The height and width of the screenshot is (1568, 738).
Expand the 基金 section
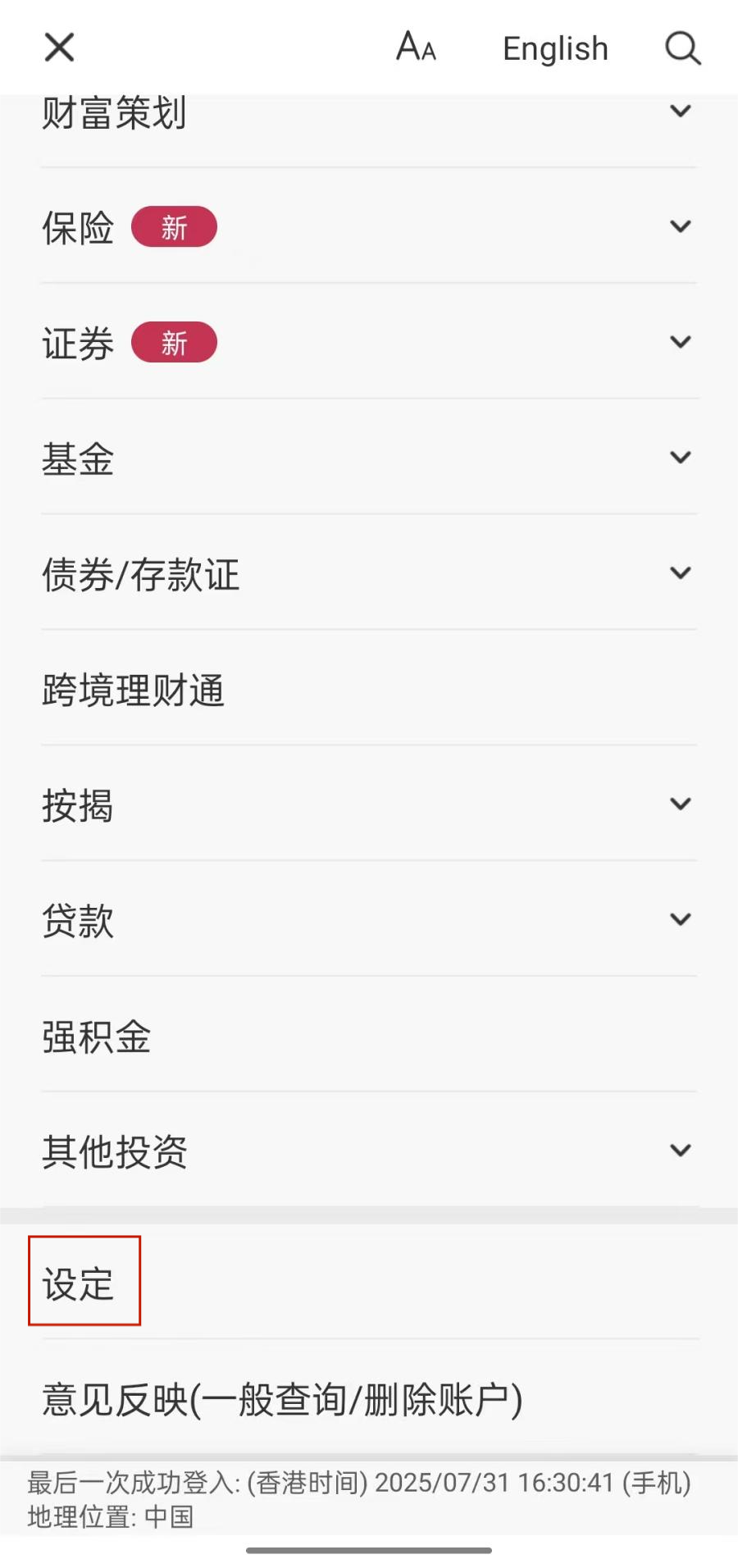pyautogui.click(x=680, y=458)
